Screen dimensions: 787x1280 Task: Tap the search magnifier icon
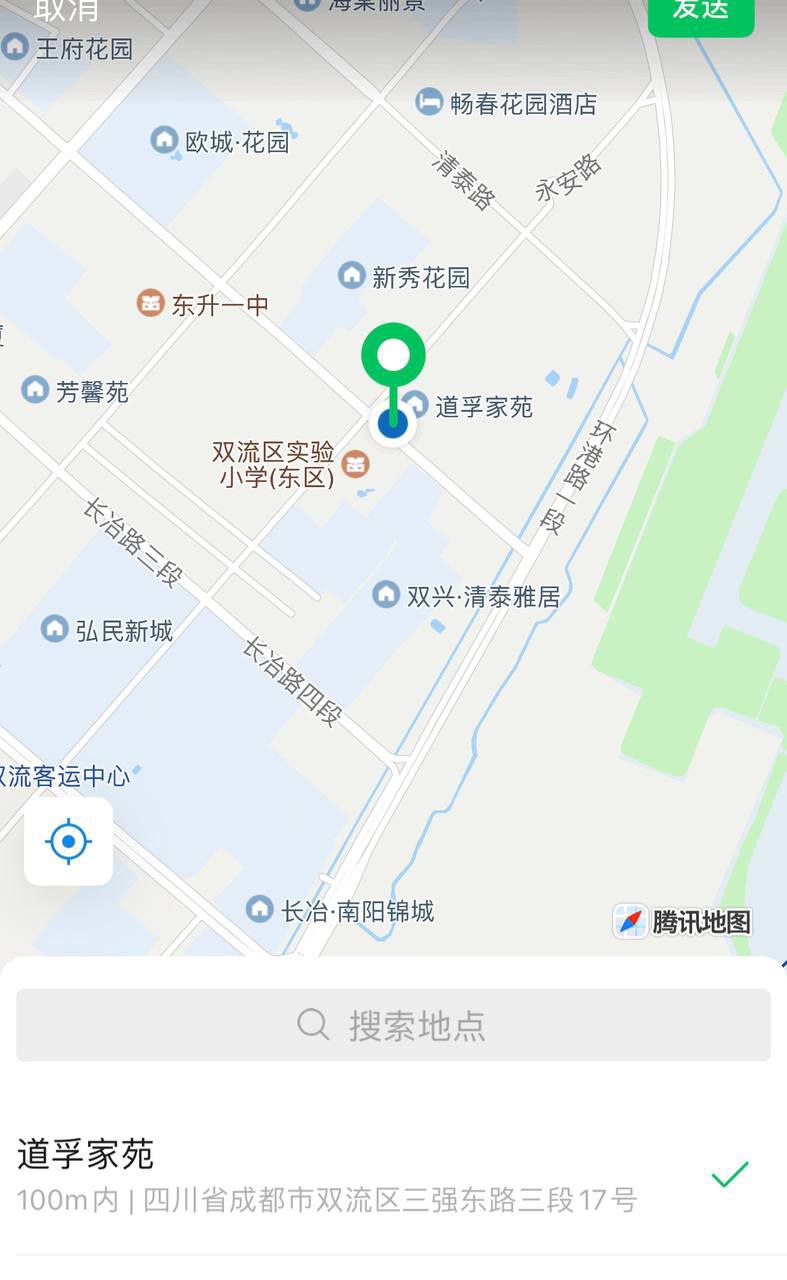(x=312, y=1024)
